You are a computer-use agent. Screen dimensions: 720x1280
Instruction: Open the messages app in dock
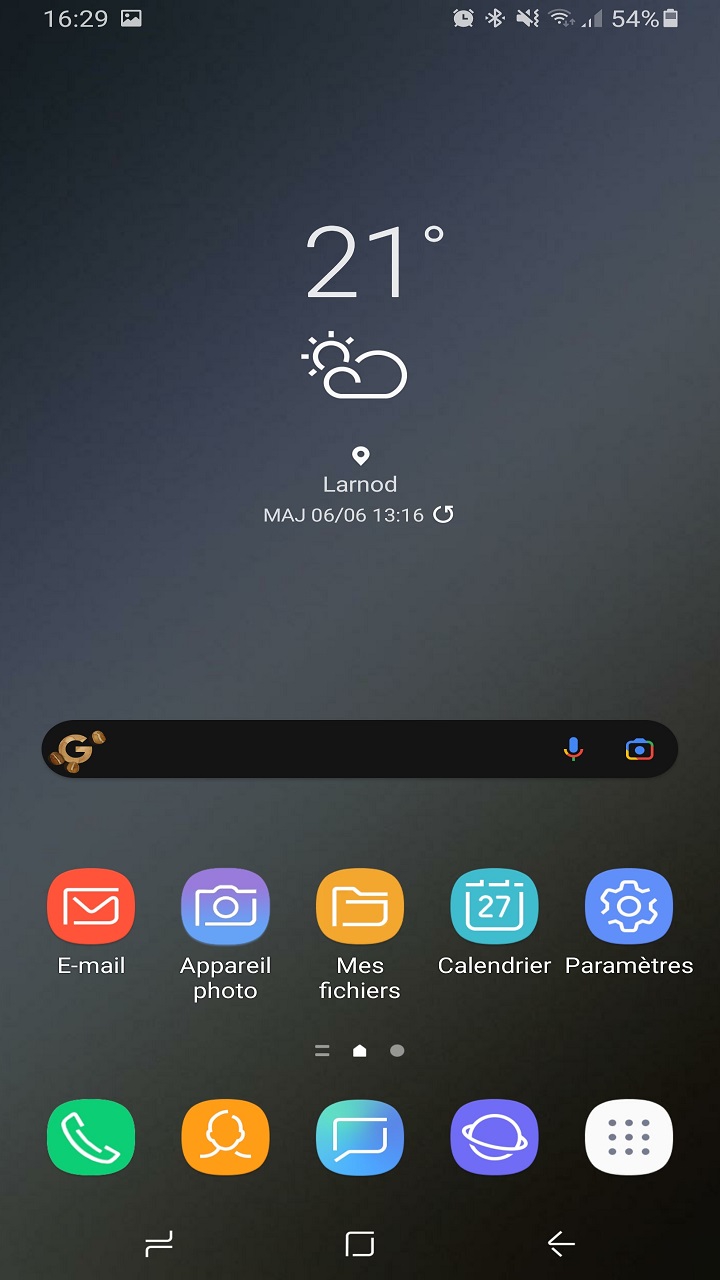pos(360,1137)
